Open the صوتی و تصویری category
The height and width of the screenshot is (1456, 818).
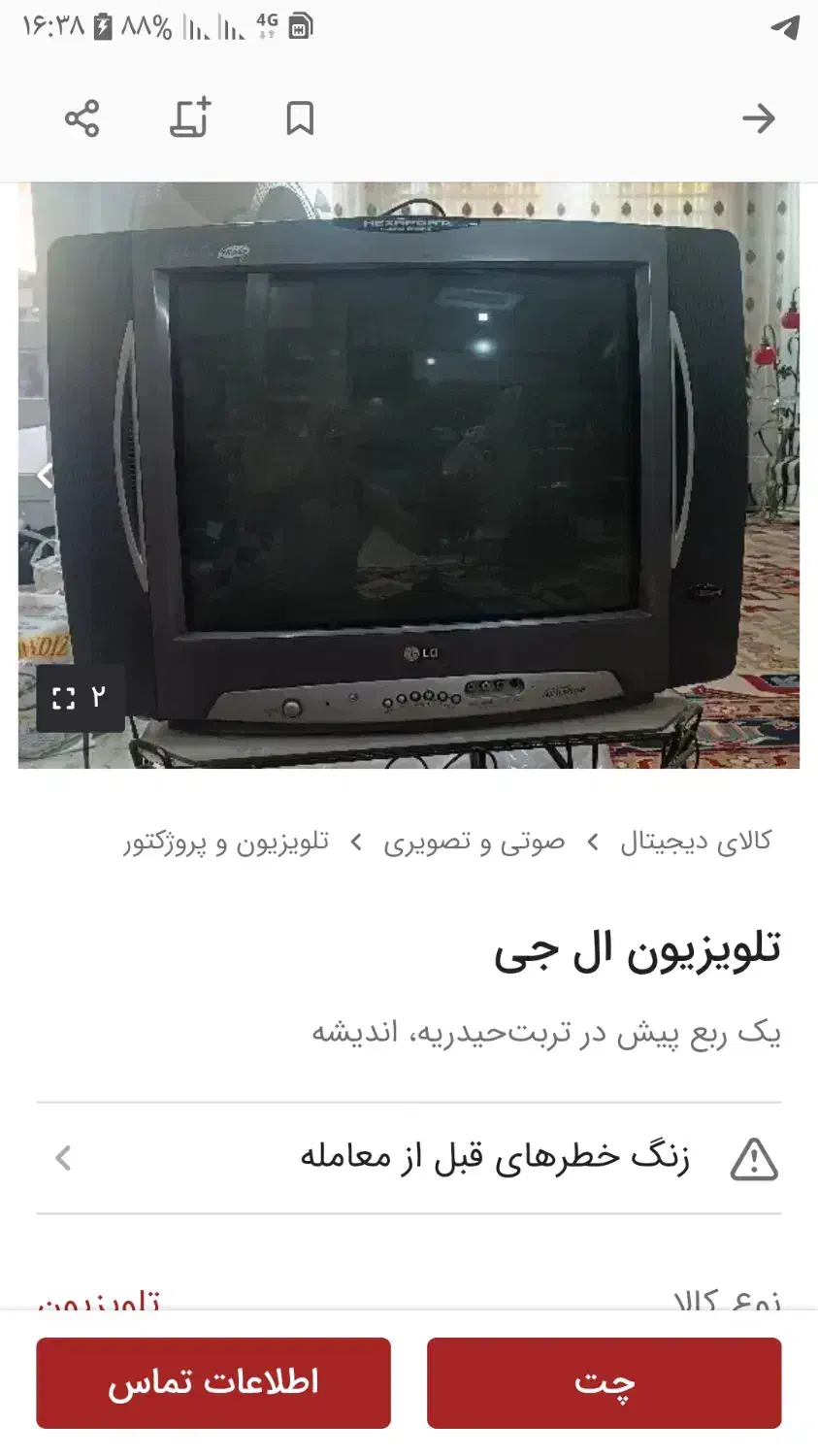pyautogui.click(x=474, y=842)
